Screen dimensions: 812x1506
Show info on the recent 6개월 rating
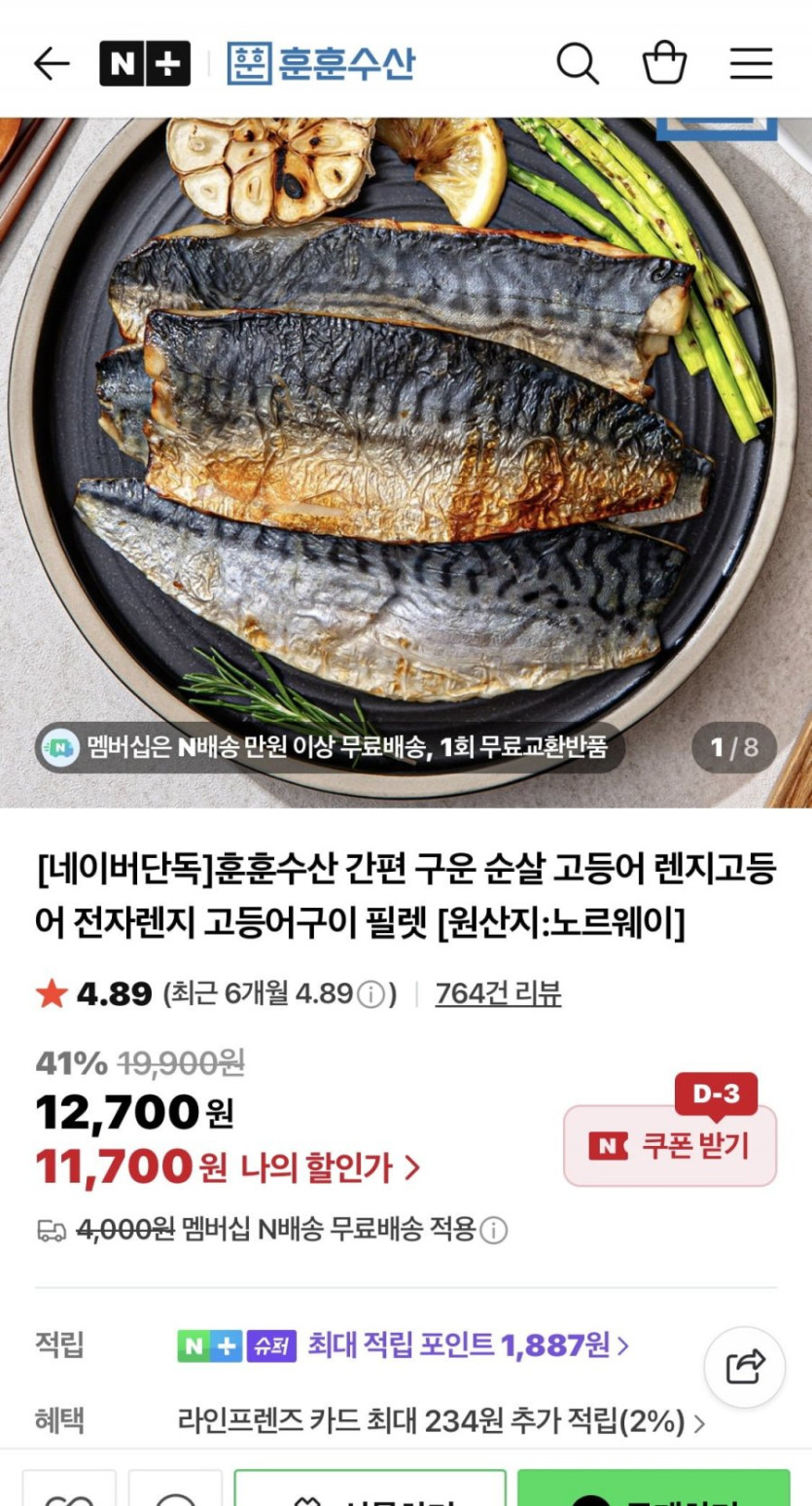(x=371, y=994)
